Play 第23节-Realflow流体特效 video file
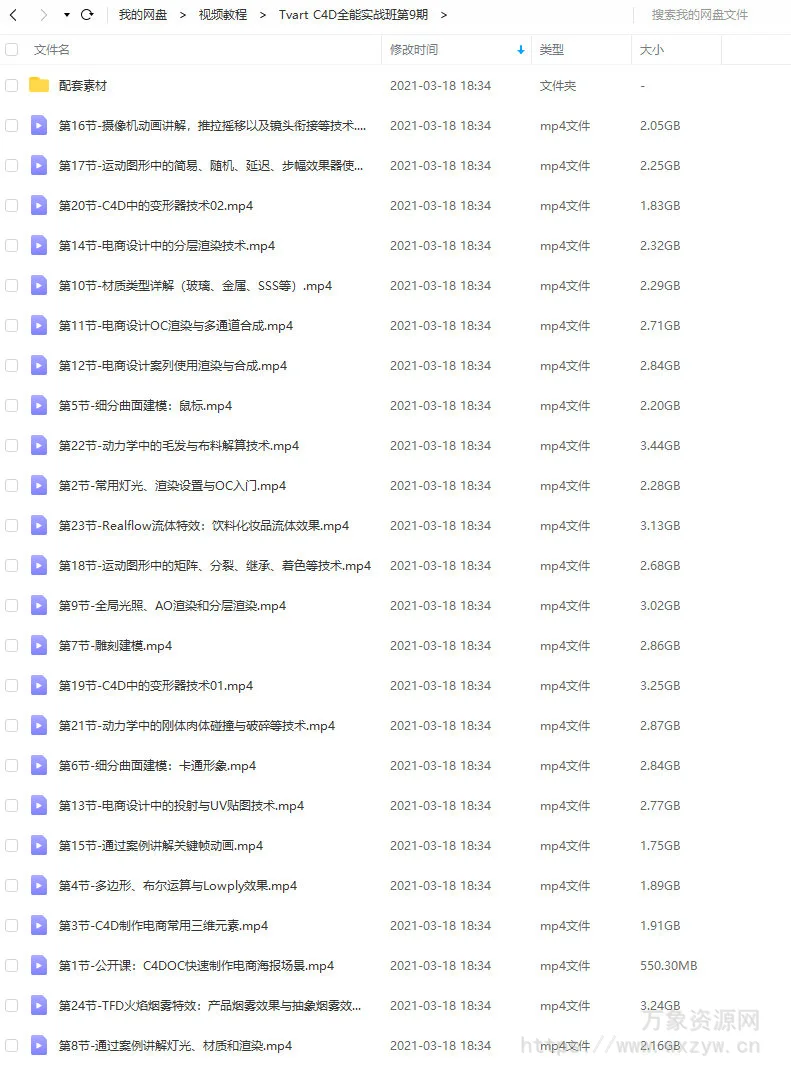The width and height of the screenshot is (791, 1080). click(204, 526)
